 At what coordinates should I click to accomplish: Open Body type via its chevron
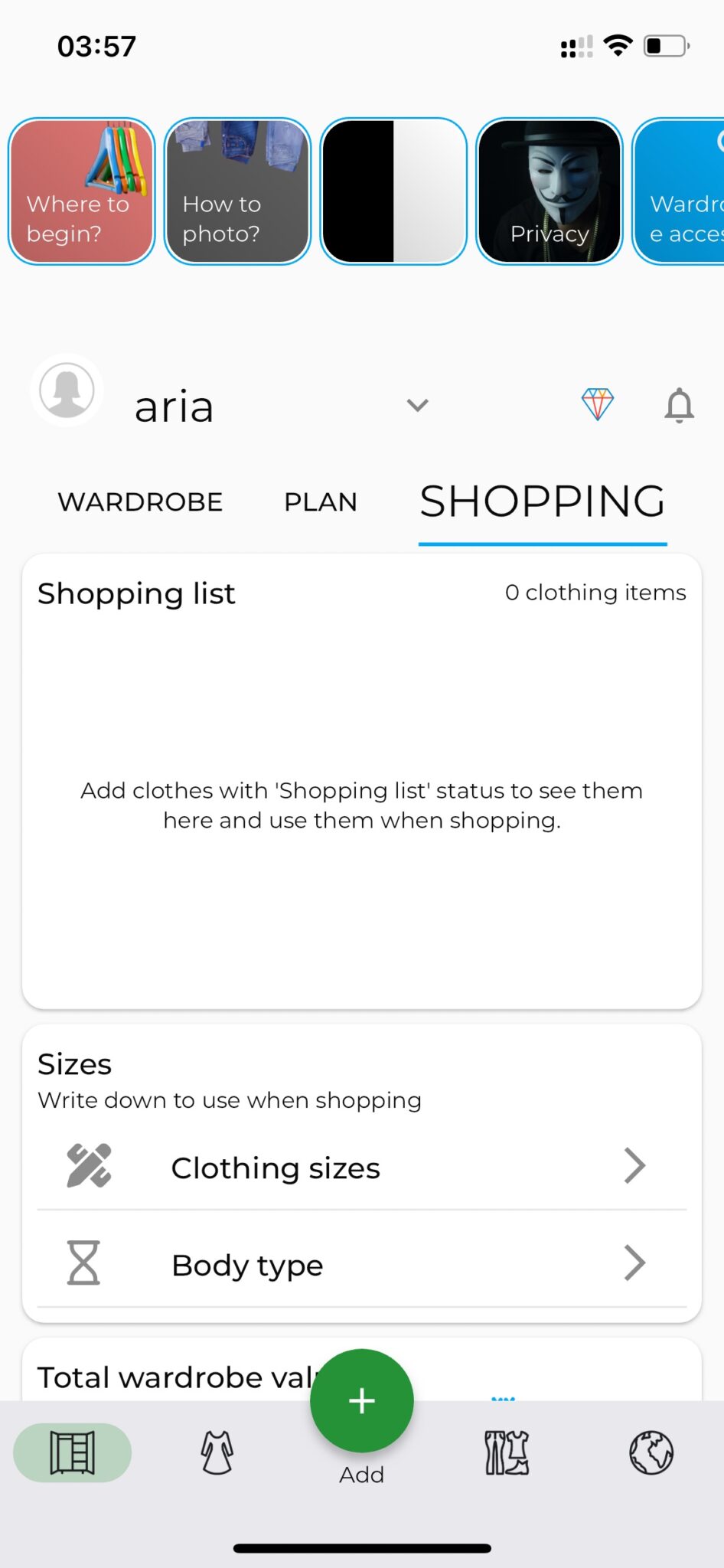[x=634, y=1263]
